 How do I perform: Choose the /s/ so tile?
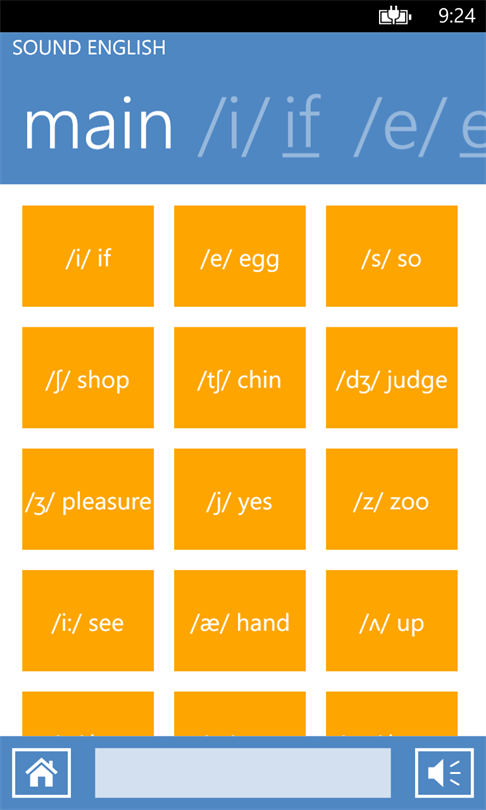(x=391, y=256)
